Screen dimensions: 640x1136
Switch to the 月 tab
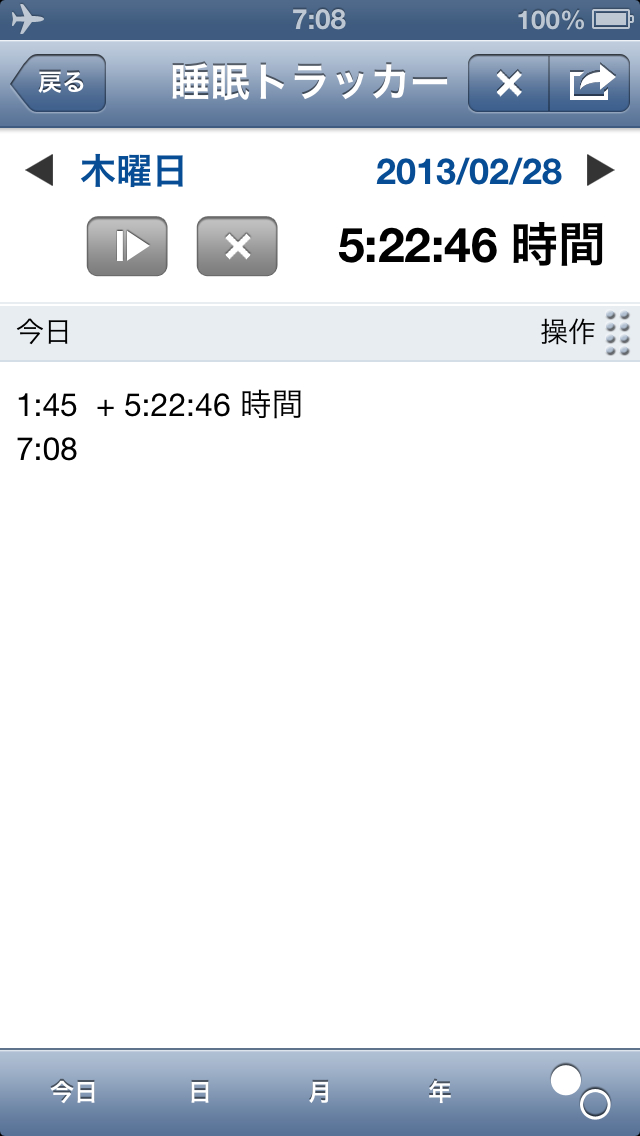(x=320, y=1091)
